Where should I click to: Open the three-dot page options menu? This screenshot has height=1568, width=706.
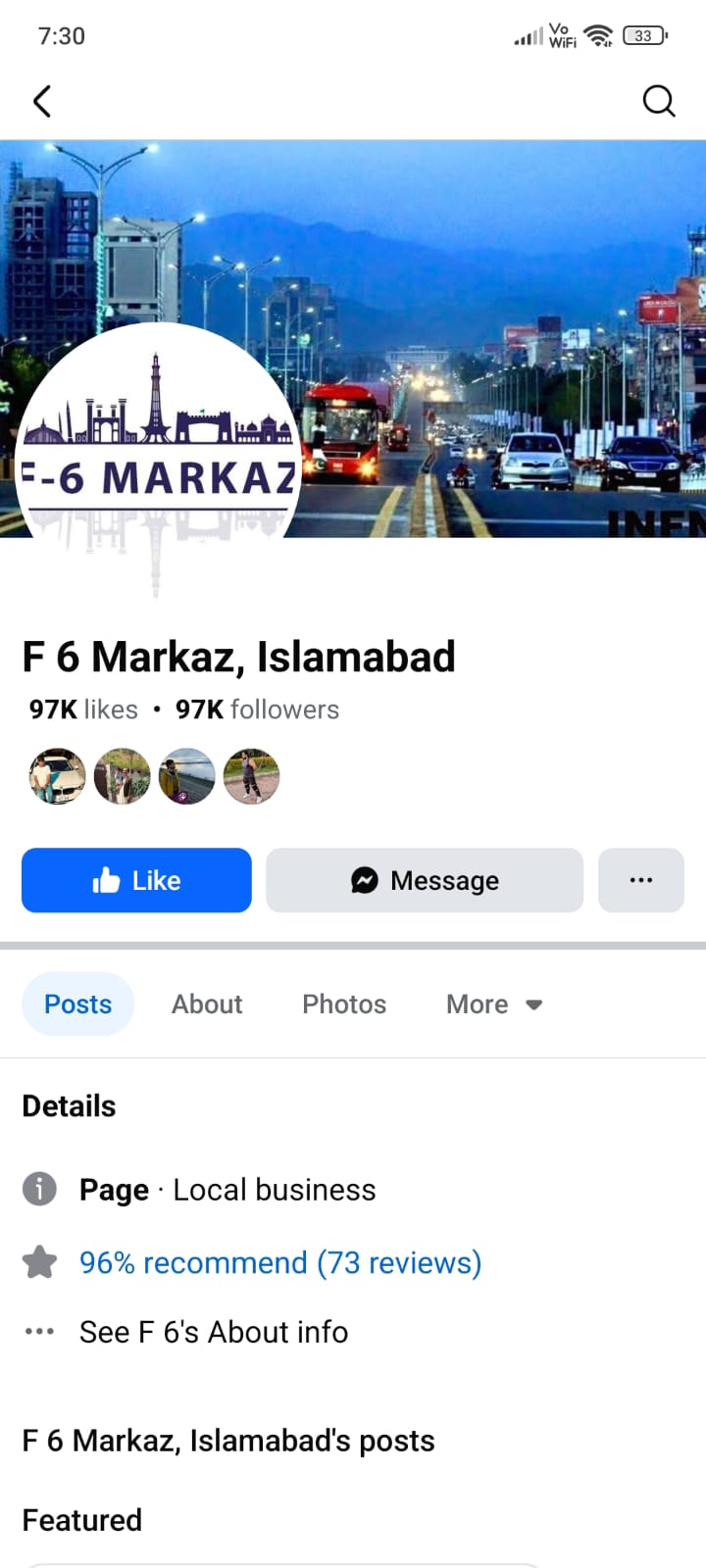pyautogui.click(x=640, y=880)
